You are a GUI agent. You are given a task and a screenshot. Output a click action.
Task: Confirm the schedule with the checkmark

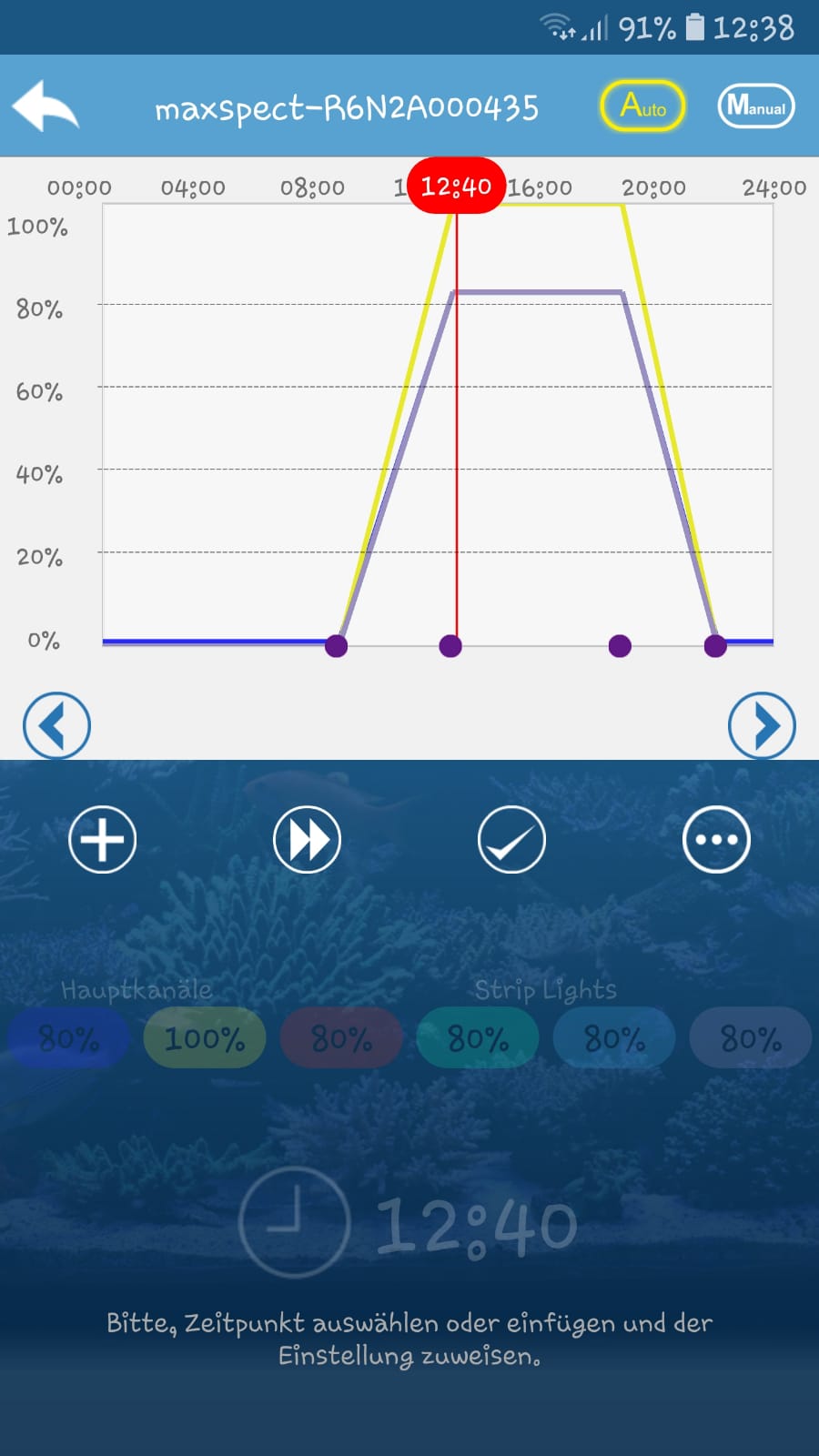pos(511,839)
